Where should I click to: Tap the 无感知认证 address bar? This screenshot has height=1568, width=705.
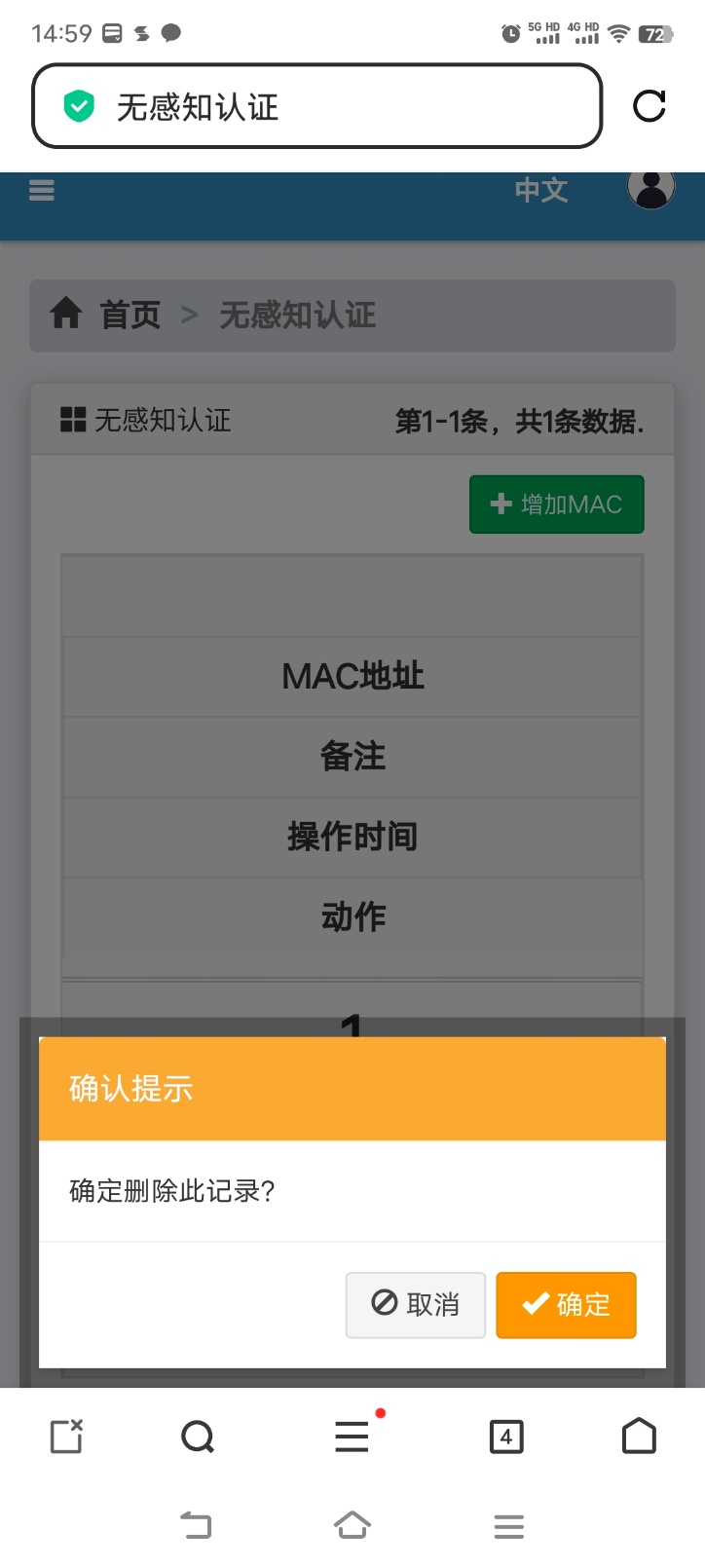(x=317, y=106)
